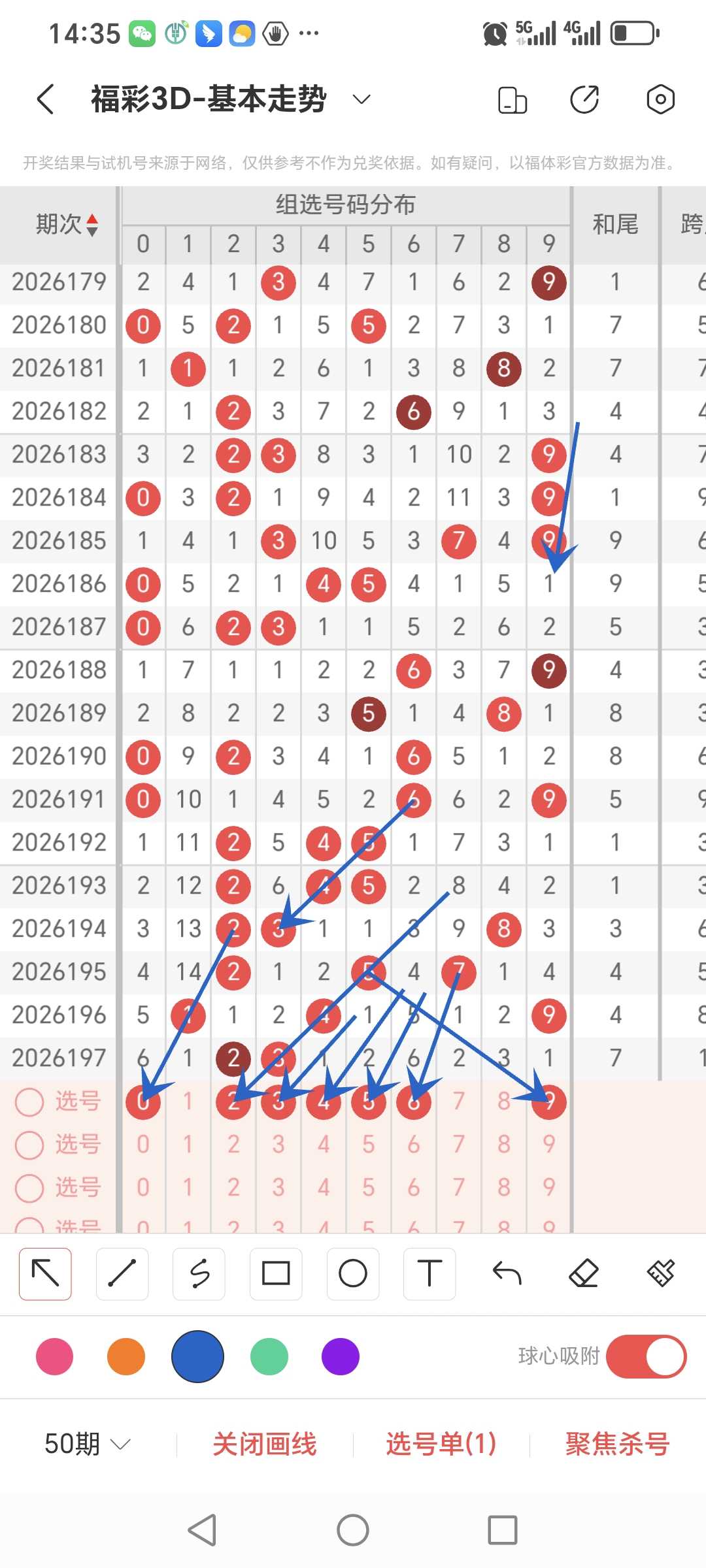Expand the 福彩3D-基本走势 title dropdown
Viewport: 706px width, 1568px height.
(361, 99)
